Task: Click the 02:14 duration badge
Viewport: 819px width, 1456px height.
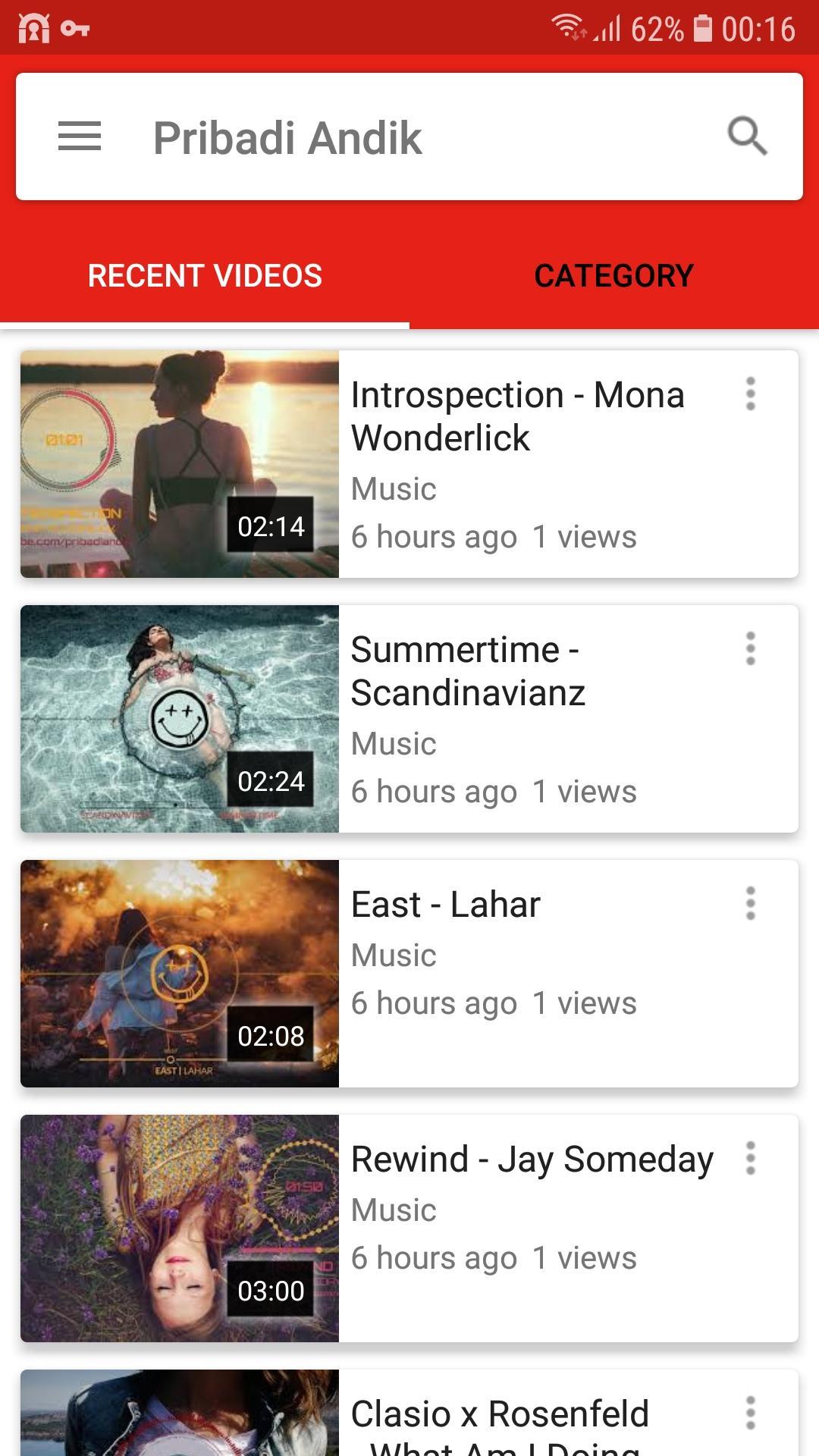Action: (270, 525)
